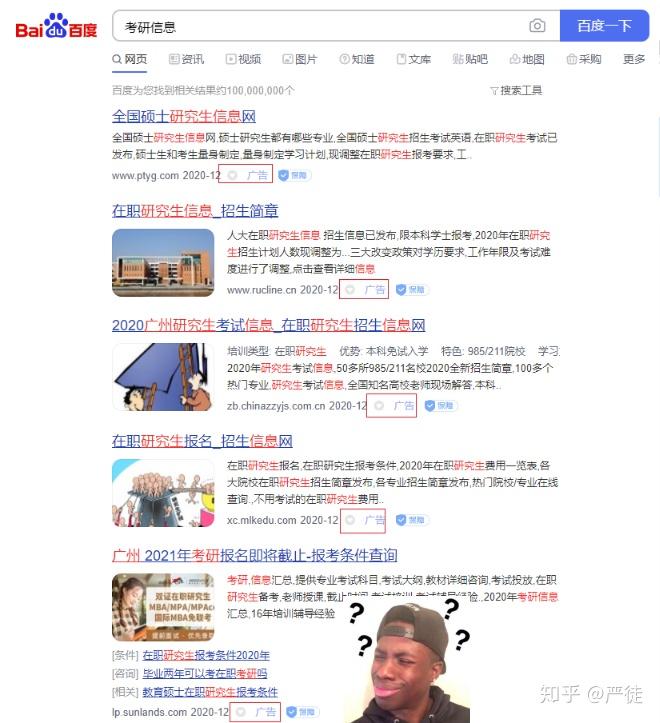Switch to the 资讯 tab
Screen dimensions: 660x723
point(187,59)
